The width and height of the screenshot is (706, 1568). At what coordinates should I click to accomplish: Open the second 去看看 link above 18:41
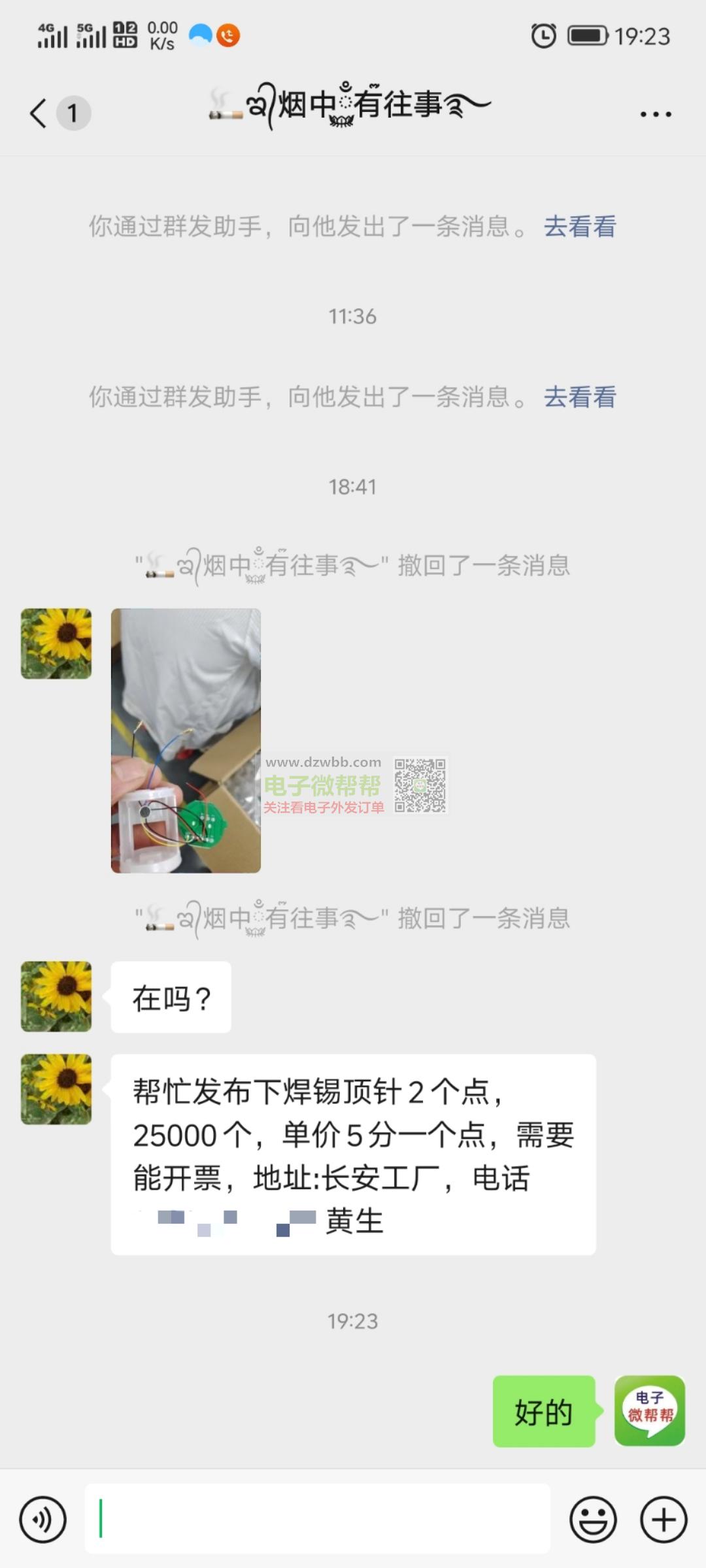(580, 397)
